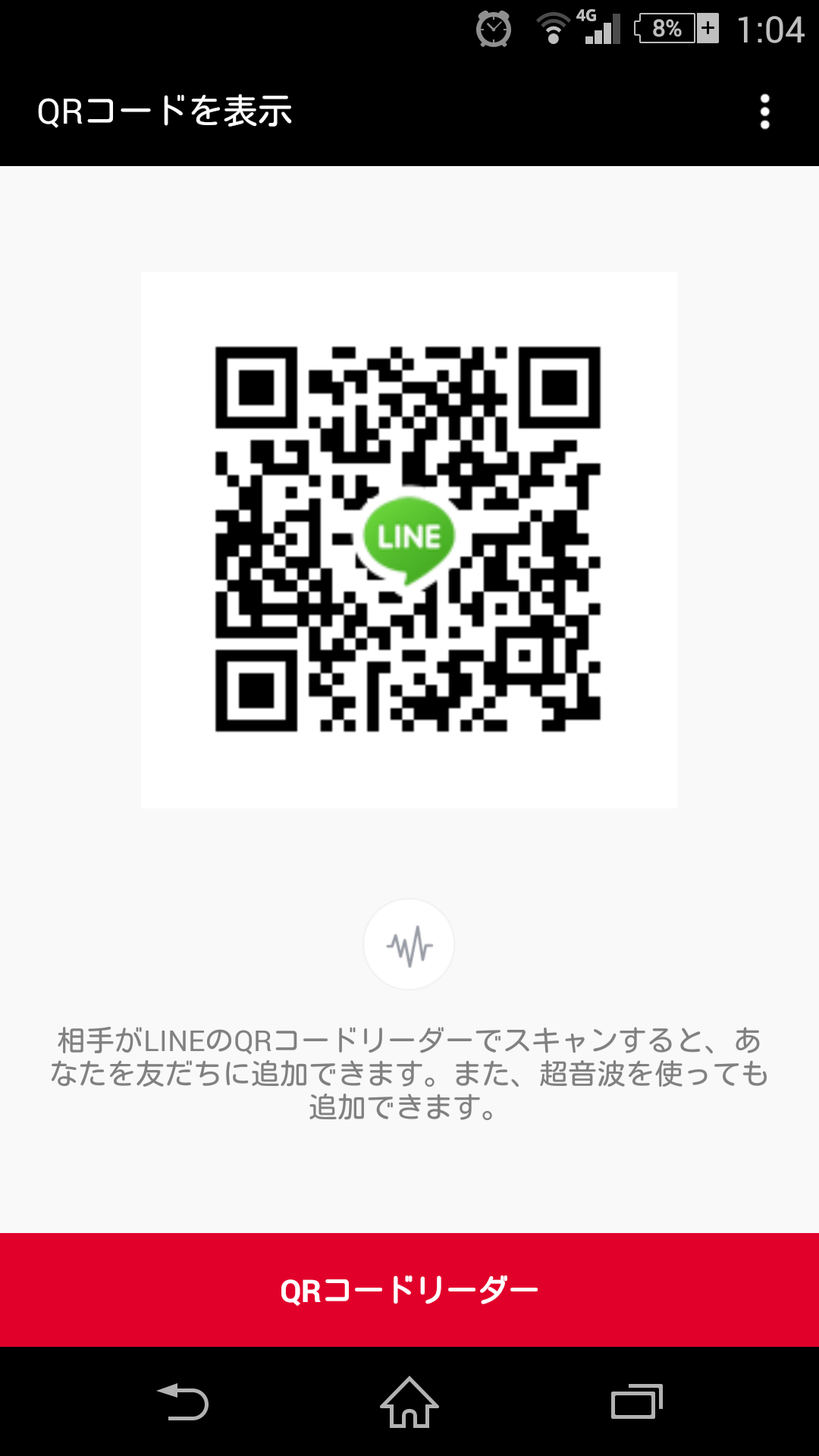Open recent apps from navigation bar
The height and width of the screenshot is (1456, 819).
pos(637,1401)
